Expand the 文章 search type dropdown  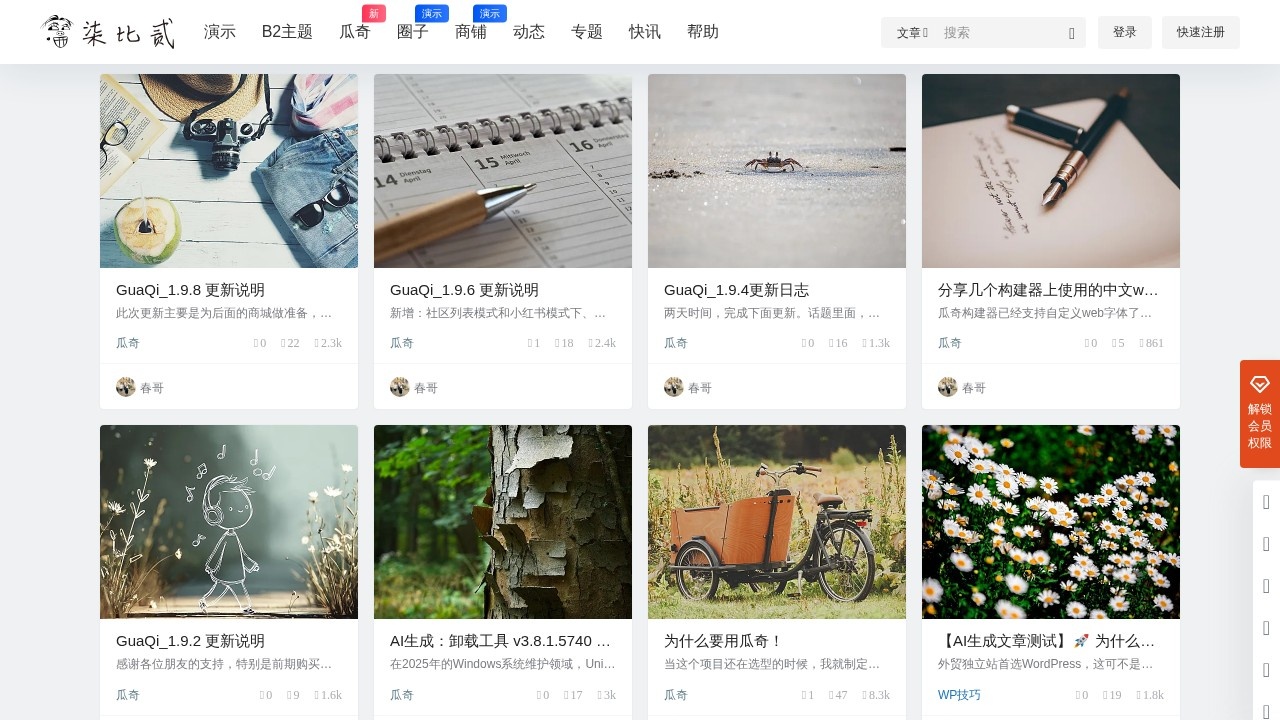tap(911, 33)
